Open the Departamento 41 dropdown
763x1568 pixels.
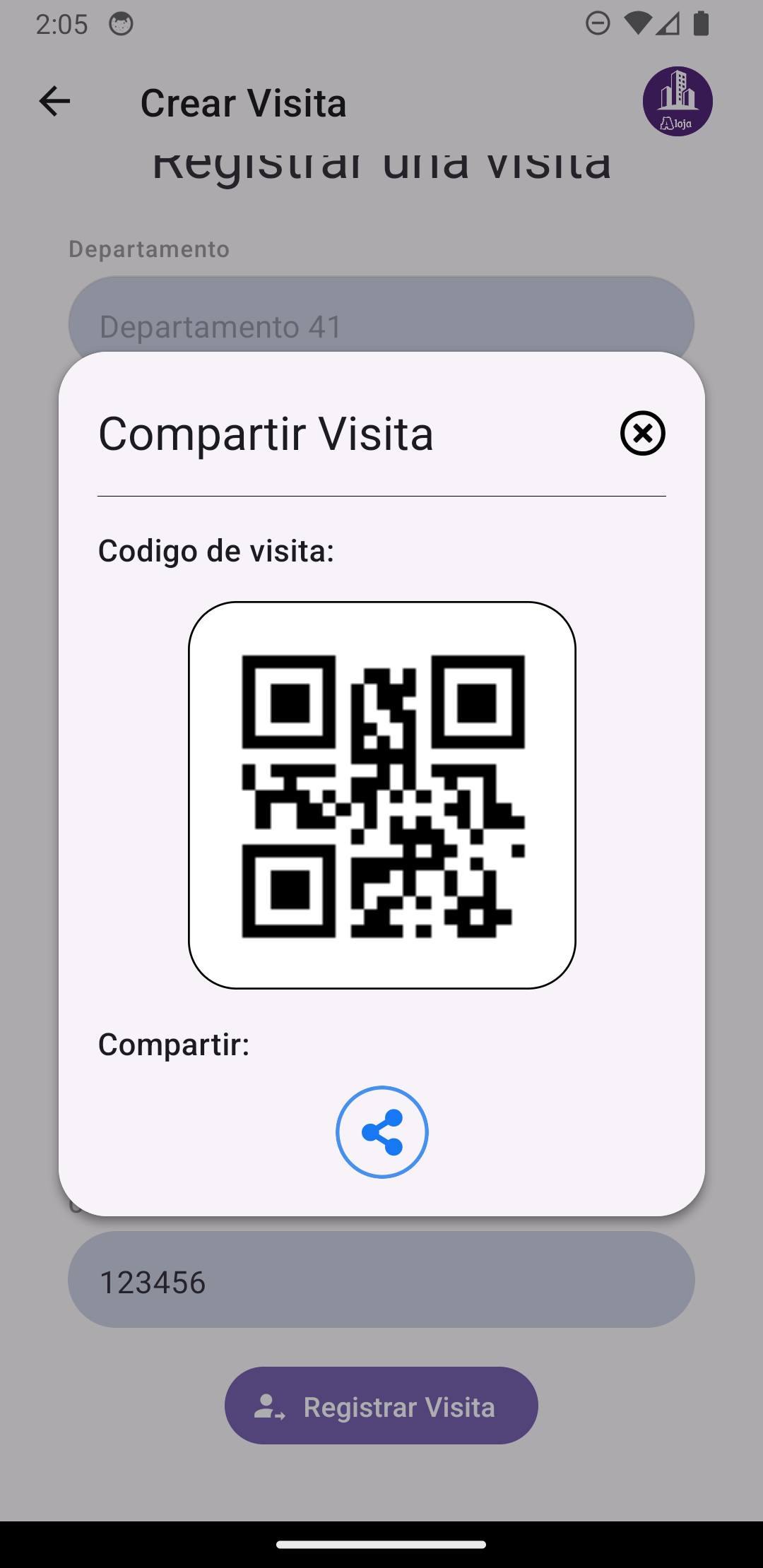click(381, 316)
